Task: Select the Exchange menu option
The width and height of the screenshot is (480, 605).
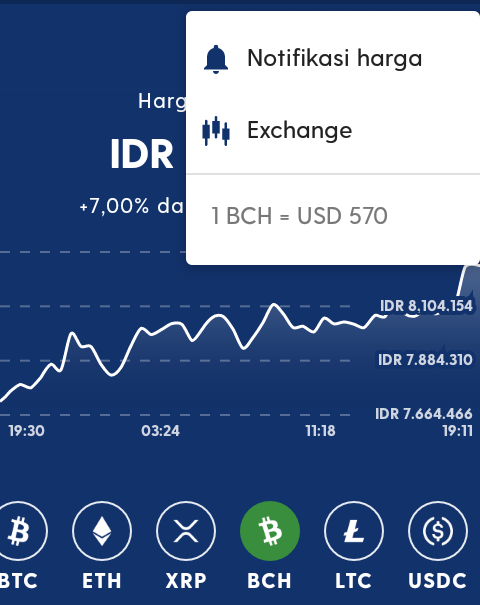Action: (x=333, y=130)
